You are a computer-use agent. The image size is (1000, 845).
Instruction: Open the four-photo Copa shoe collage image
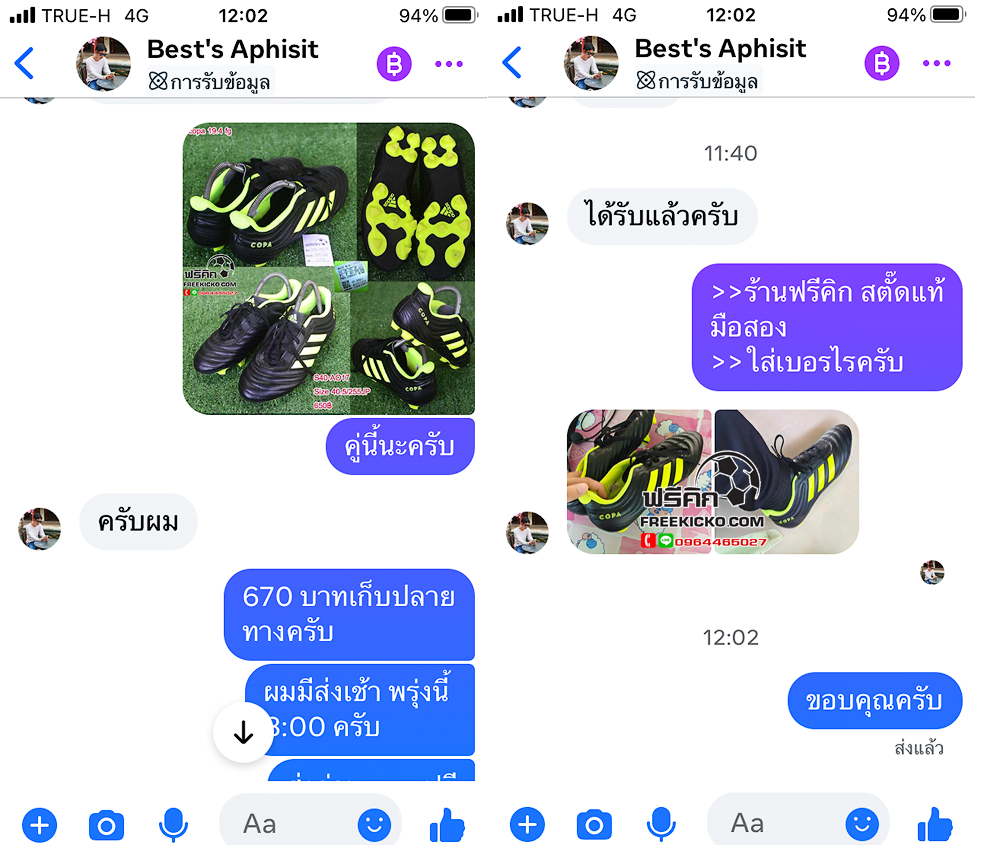point(328,268)
